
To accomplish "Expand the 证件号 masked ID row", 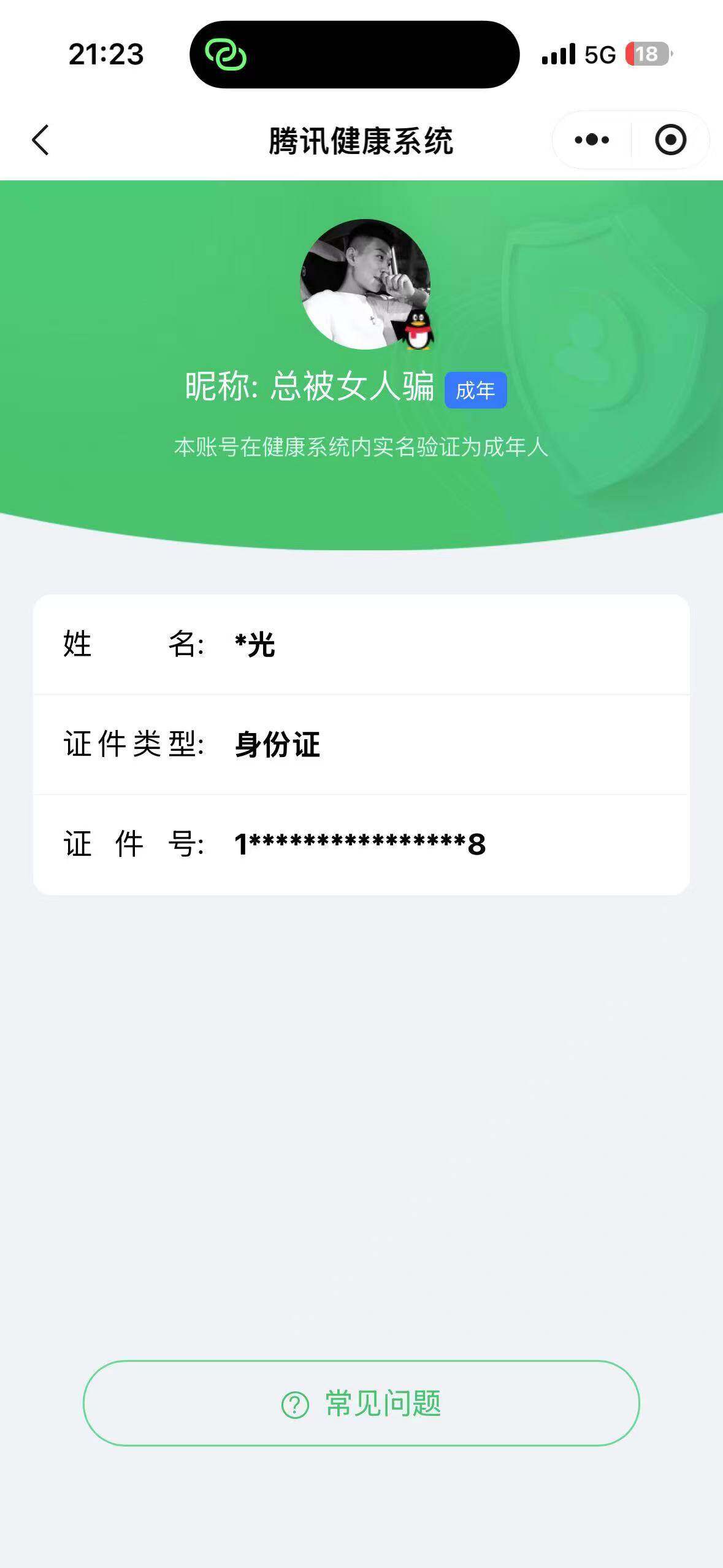I will (x=362, y=845).
